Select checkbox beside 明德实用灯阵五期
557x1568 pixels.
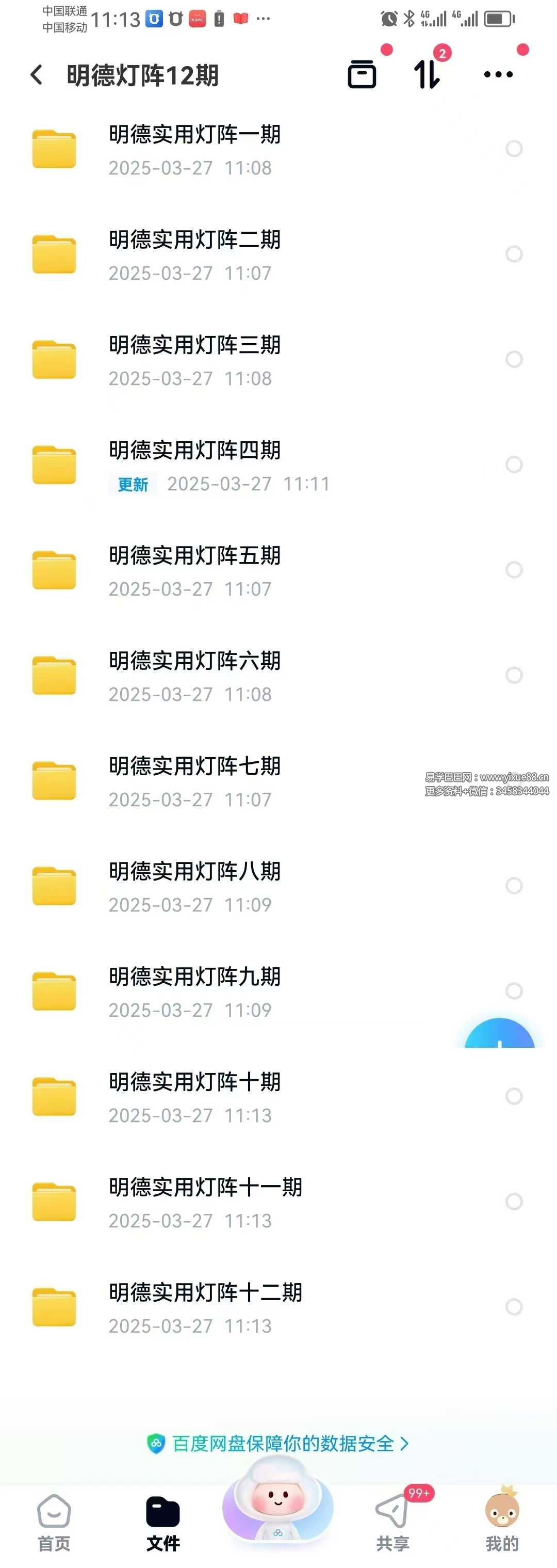pyautogui.click(x=514, y=570)
